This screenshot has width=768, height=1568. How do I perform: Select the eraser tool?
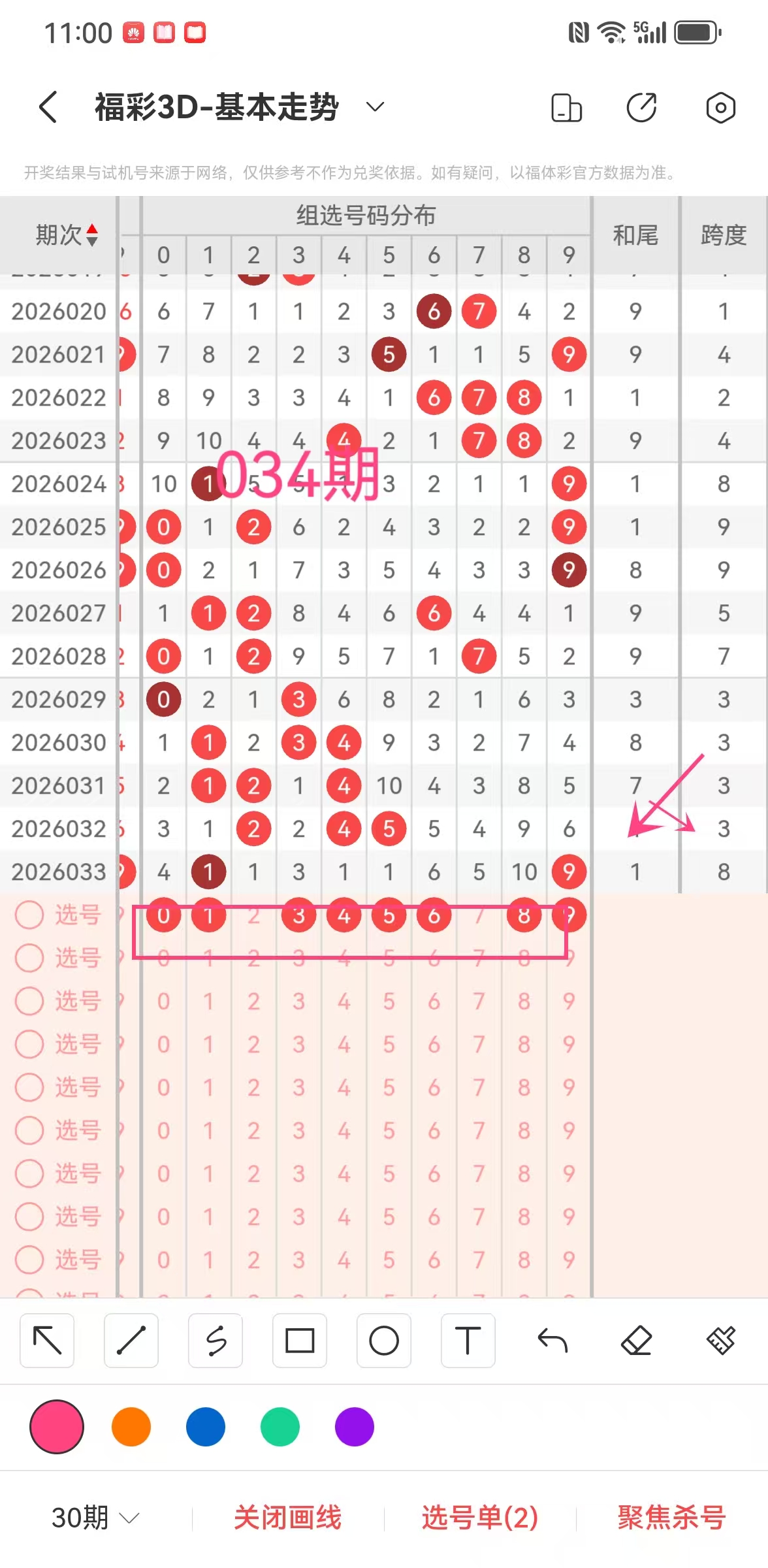(637, 1341)
